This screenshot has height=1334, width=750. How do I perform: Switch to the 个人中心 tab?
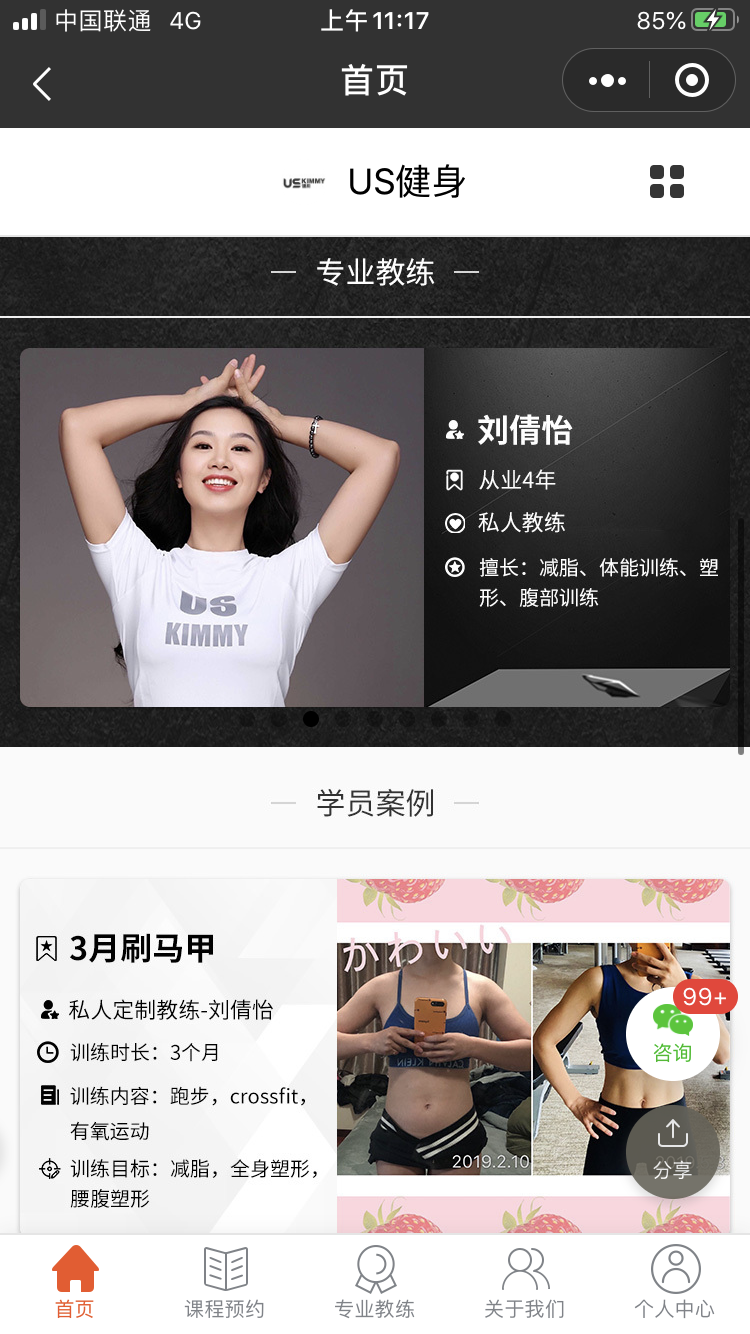click(x=675, y=1283)
